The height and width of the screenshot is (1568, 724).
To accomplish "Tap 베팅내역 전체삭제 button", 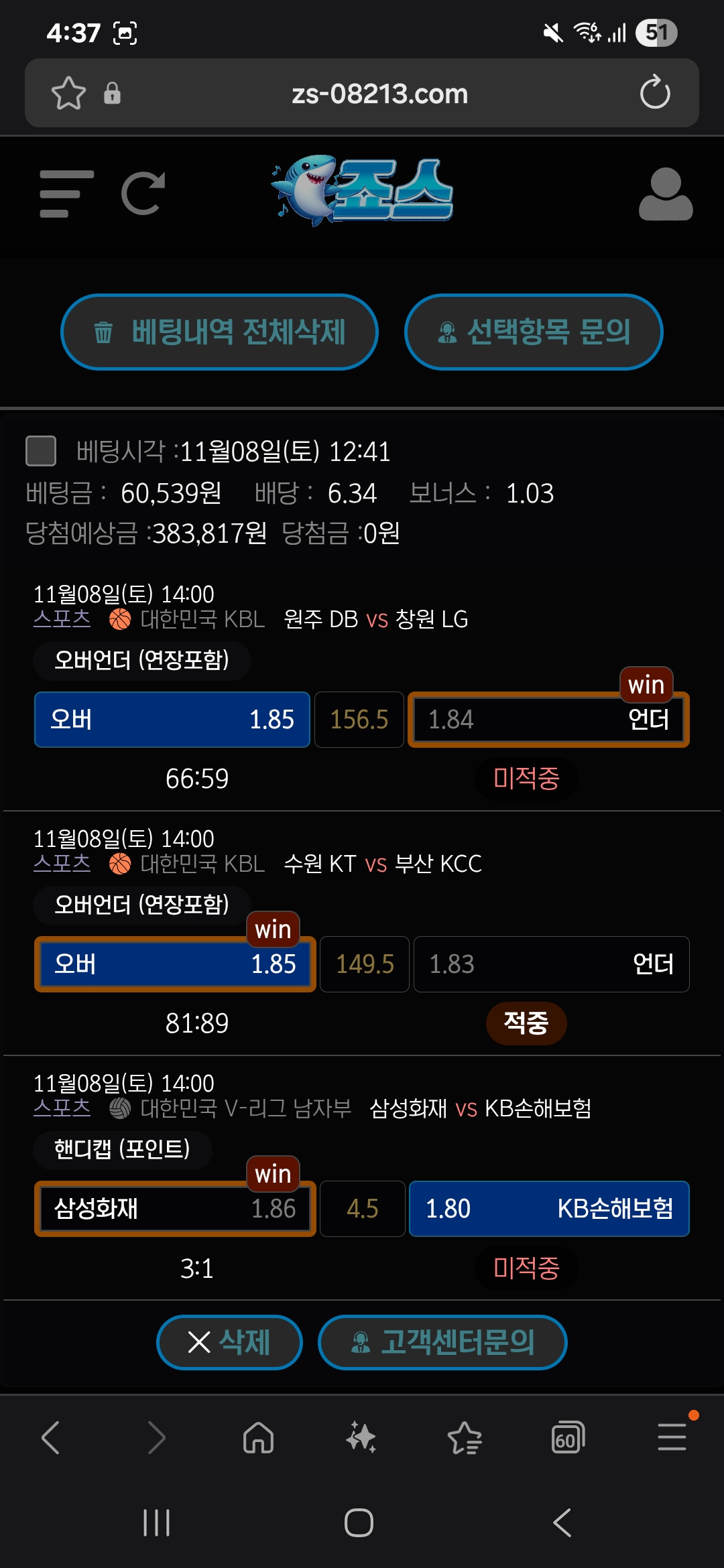I will tap(219, 332).
